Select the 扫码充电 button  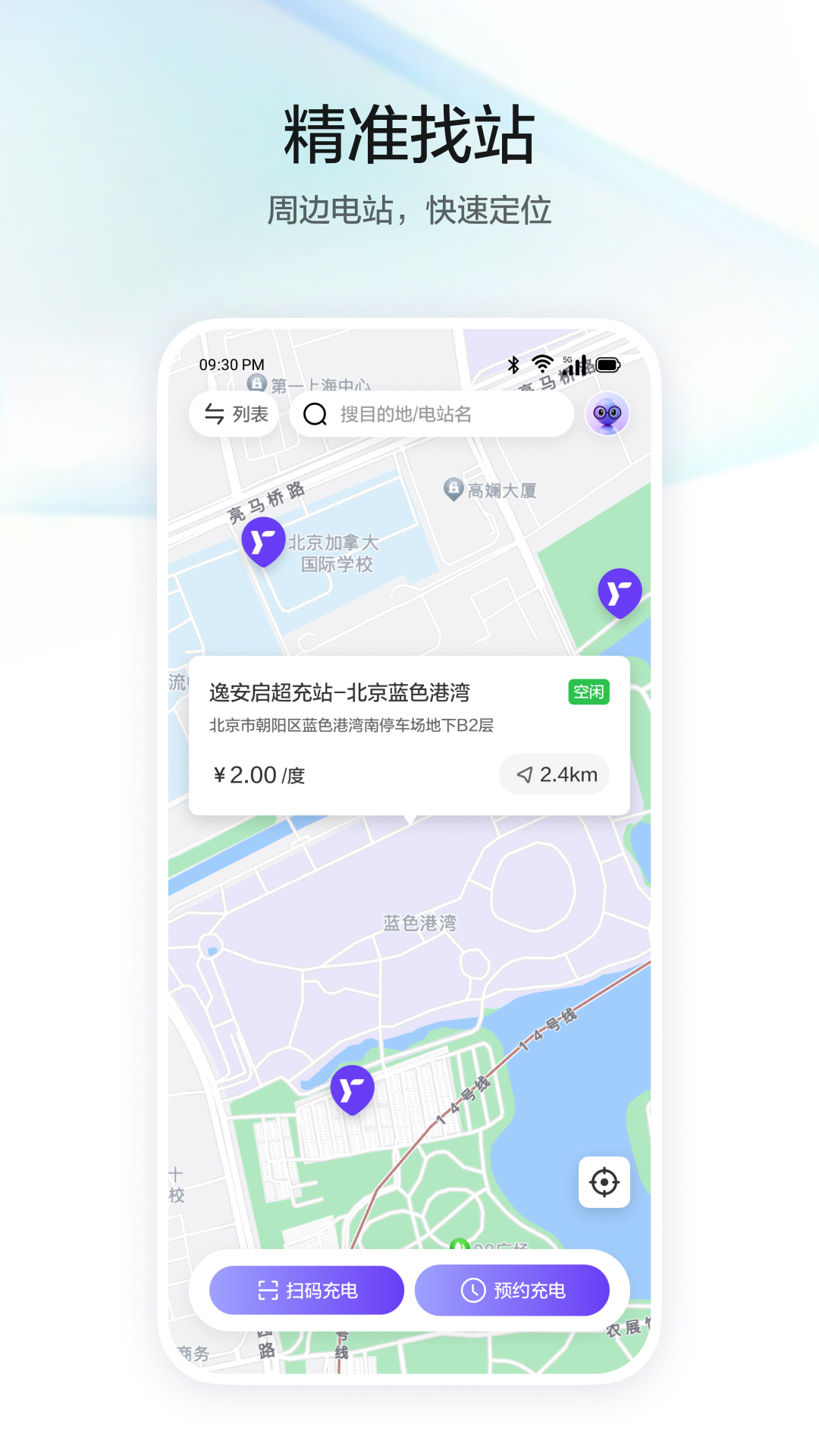click(306, 1289)
